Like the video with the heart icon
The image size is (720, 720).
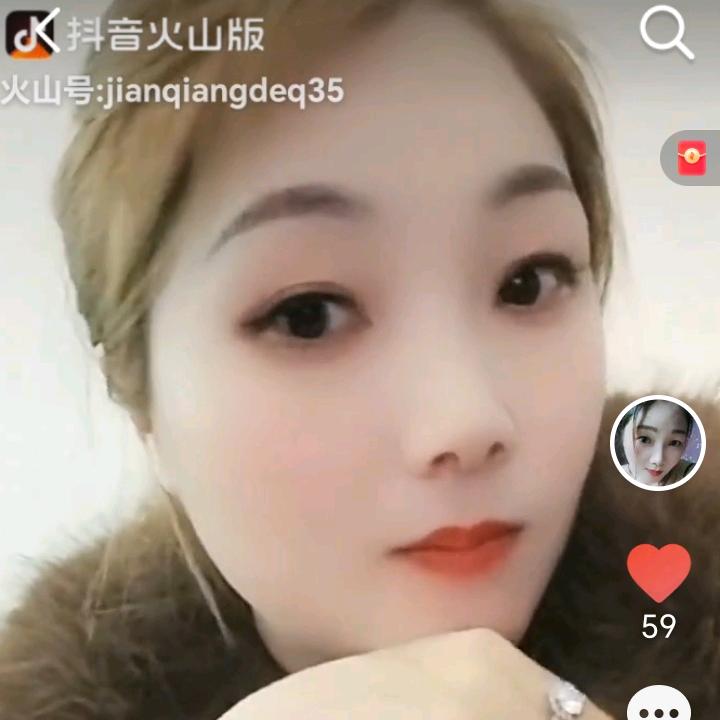(x=659, y=574)
